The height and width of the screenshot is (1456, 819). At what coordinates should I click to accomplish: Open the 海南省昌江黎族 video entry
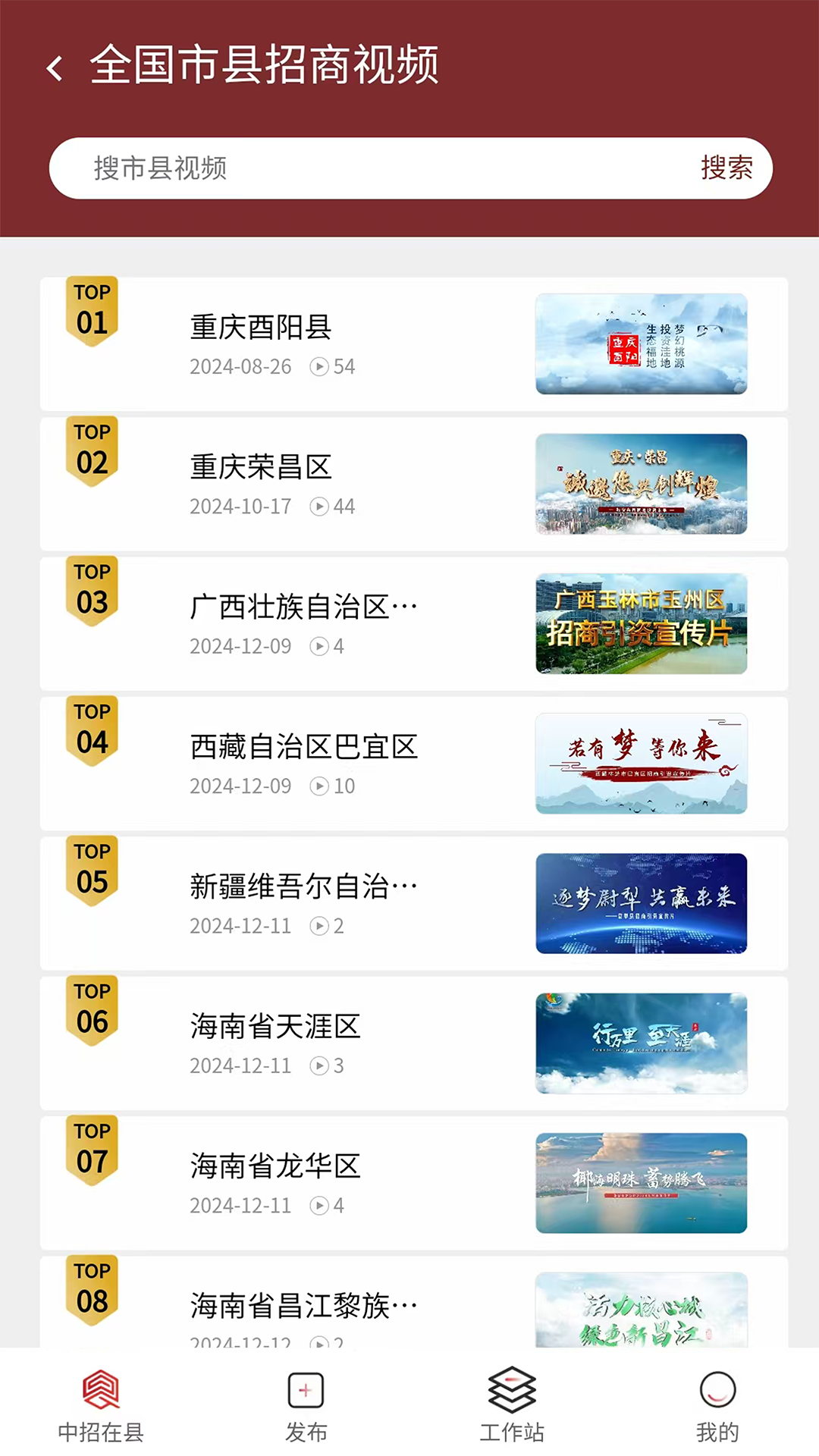click(413, 1306)
